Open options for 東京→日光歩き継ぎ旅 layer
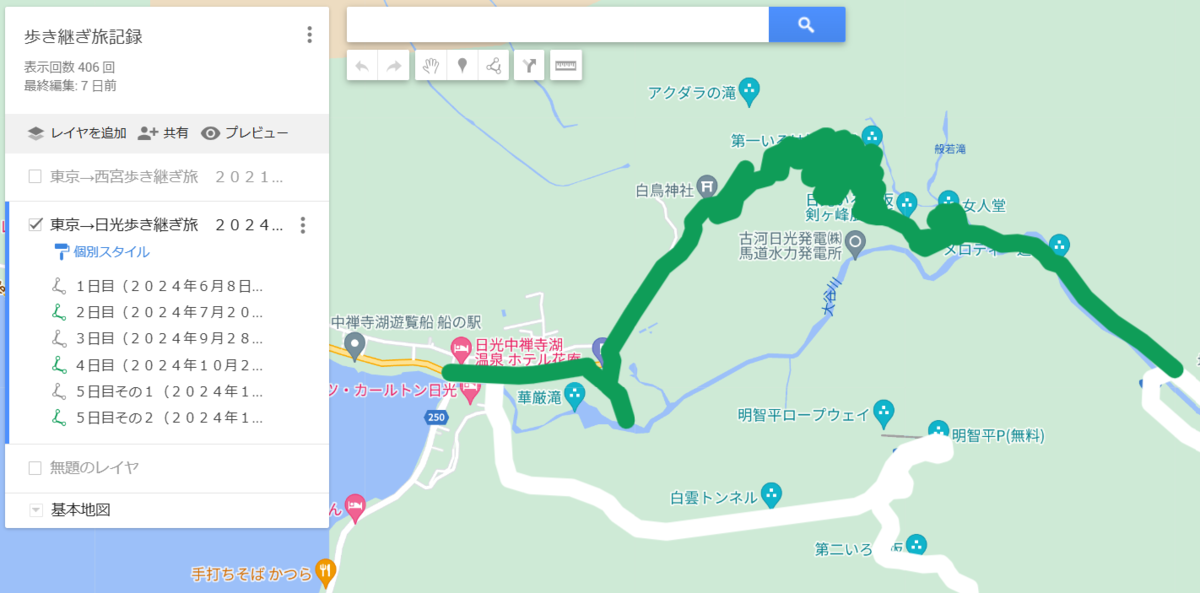Viewport: 1200px width, 593px height. click(x=303, y=225)
